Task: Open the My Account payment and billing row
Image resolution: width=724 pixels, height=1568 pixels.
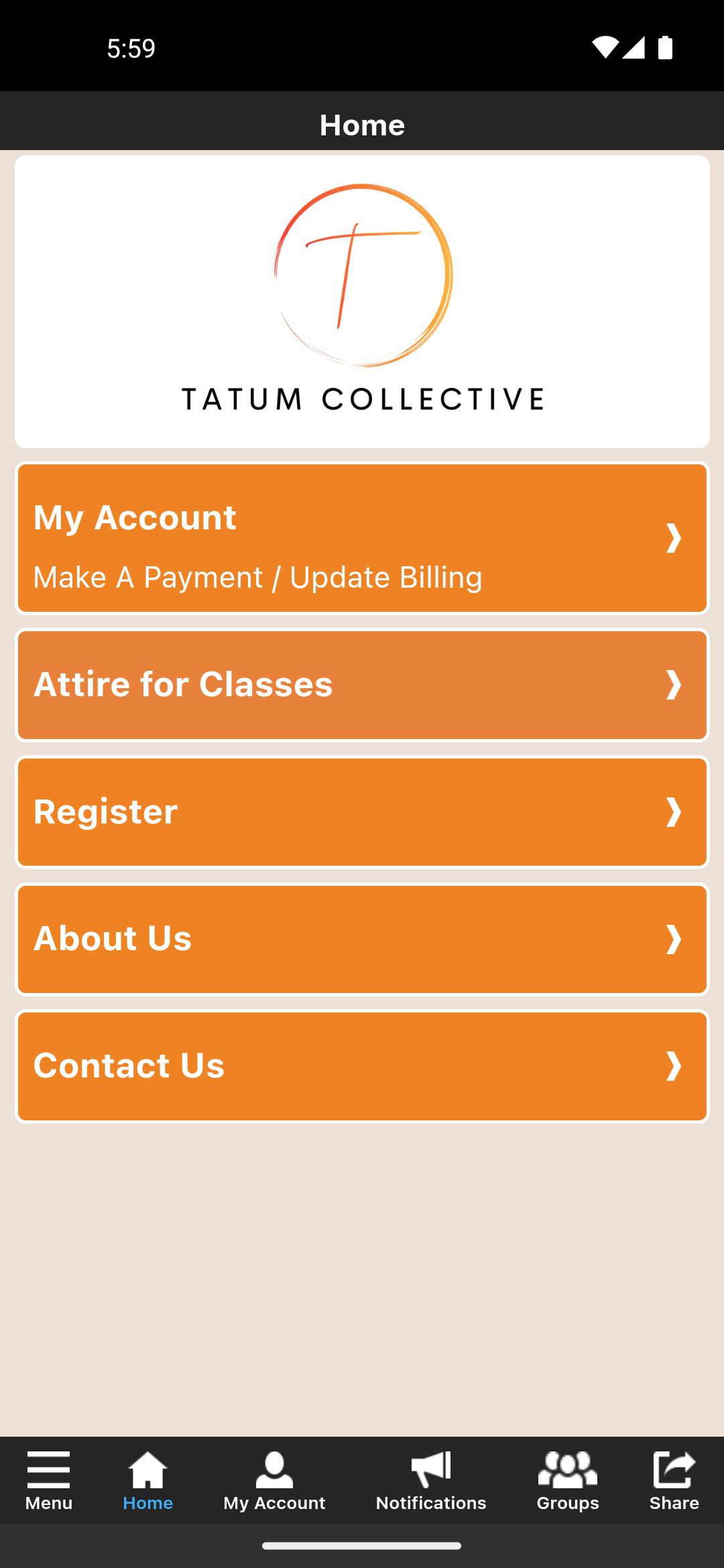Action: [362, 538]
